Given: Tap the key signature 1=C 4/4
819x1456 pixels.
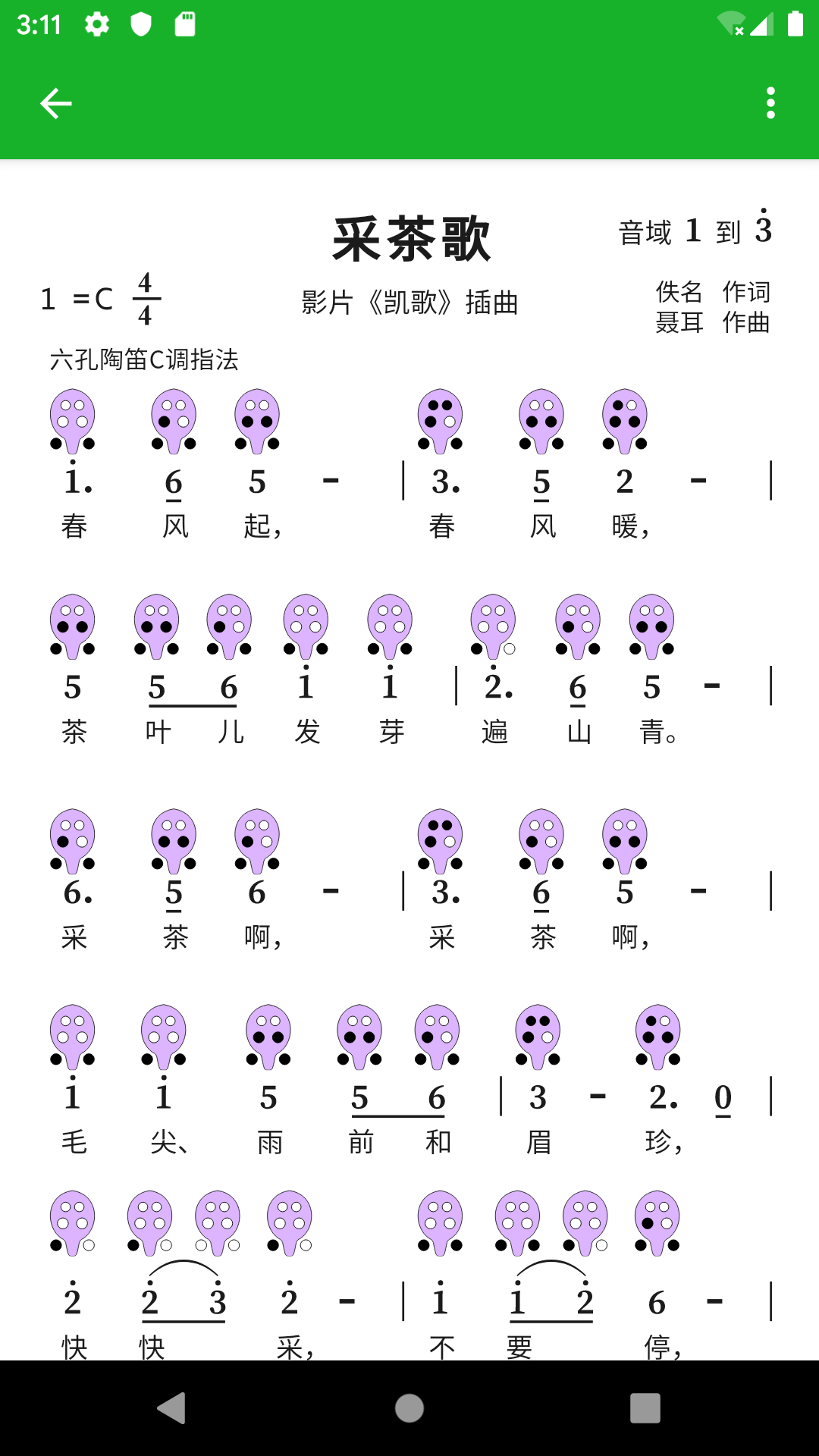Looking at the screenshot, I should point(99,298).
